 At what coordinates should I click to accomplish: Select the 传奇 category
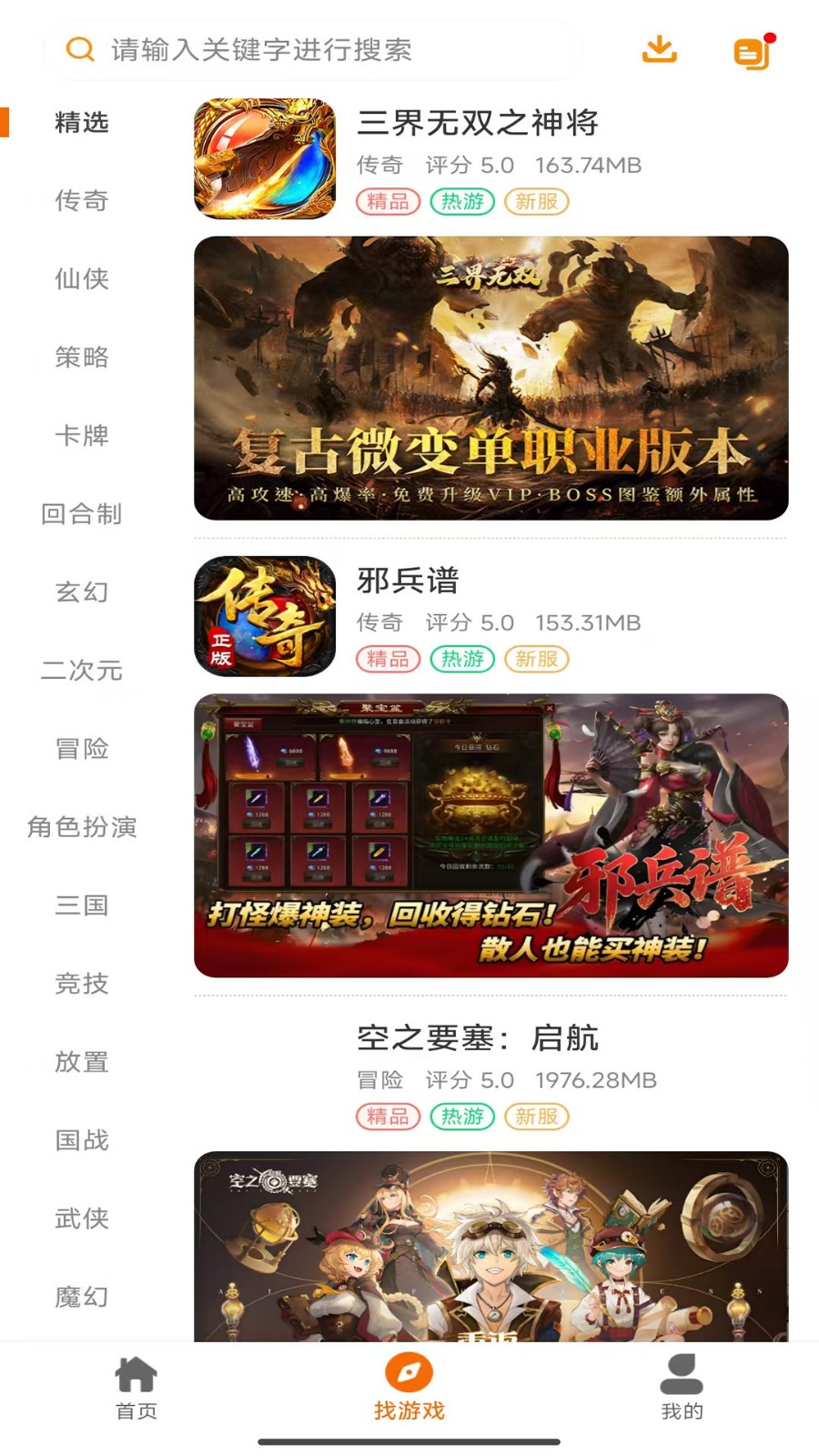pyautogui.click(x=82, y=200)
